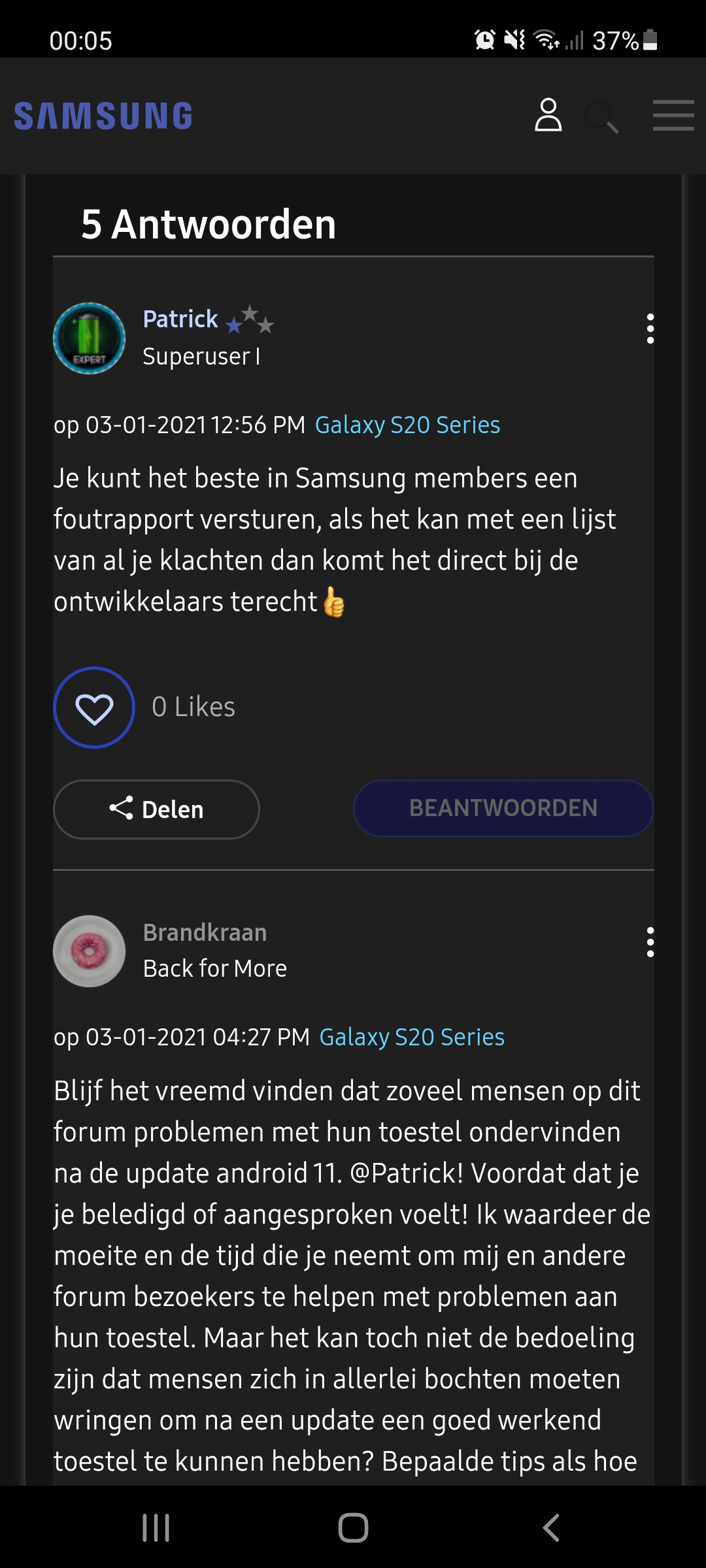View Patrick's avatar picture
Screen dimensions: 706x1568
tap(89, 338)
